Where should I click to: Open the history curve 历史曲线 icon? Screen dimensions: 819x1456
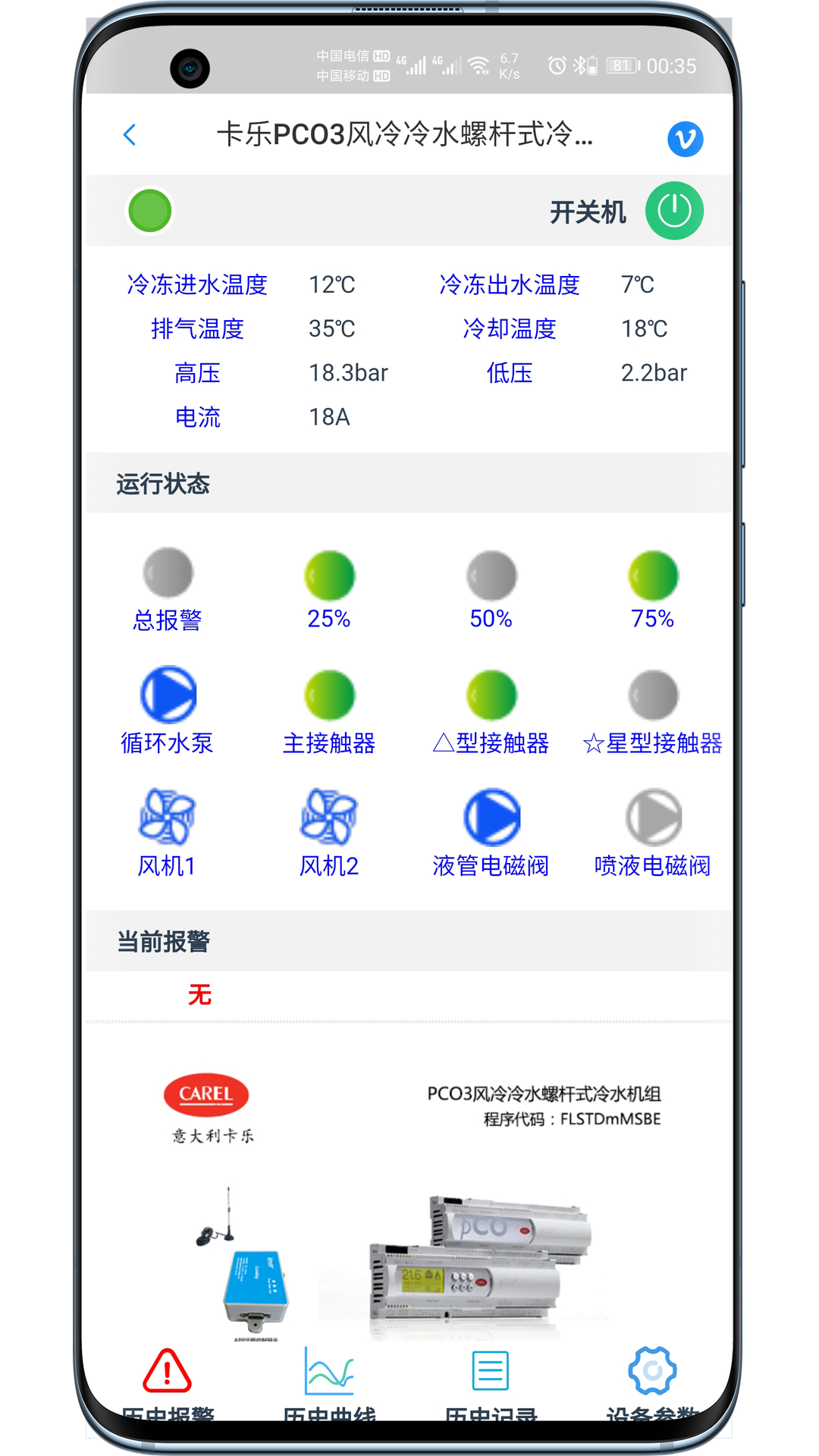[329, 1371]
